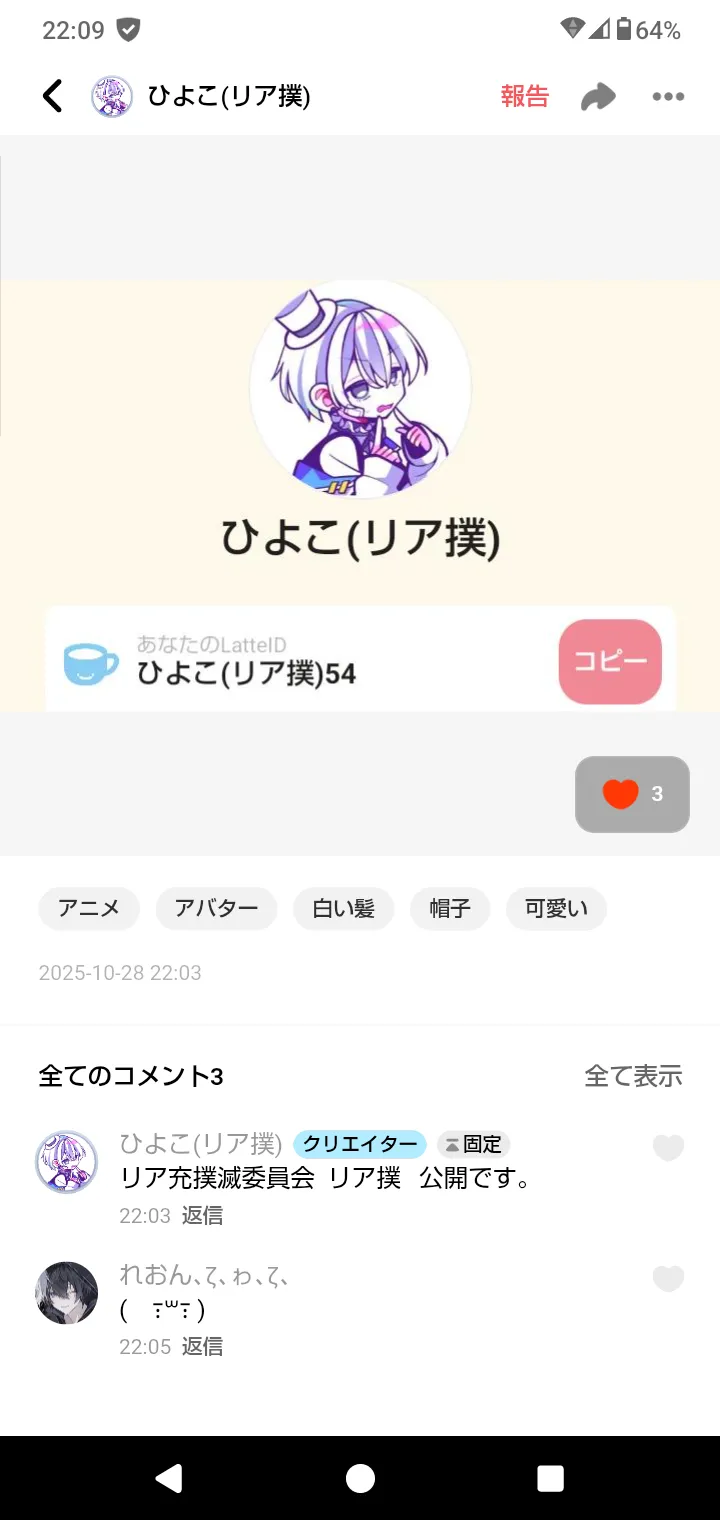Image resolution: width=720 pixels, height=1520 pixels.
Task: Open the three-dot overflow menu
Action: pos(668,96)
